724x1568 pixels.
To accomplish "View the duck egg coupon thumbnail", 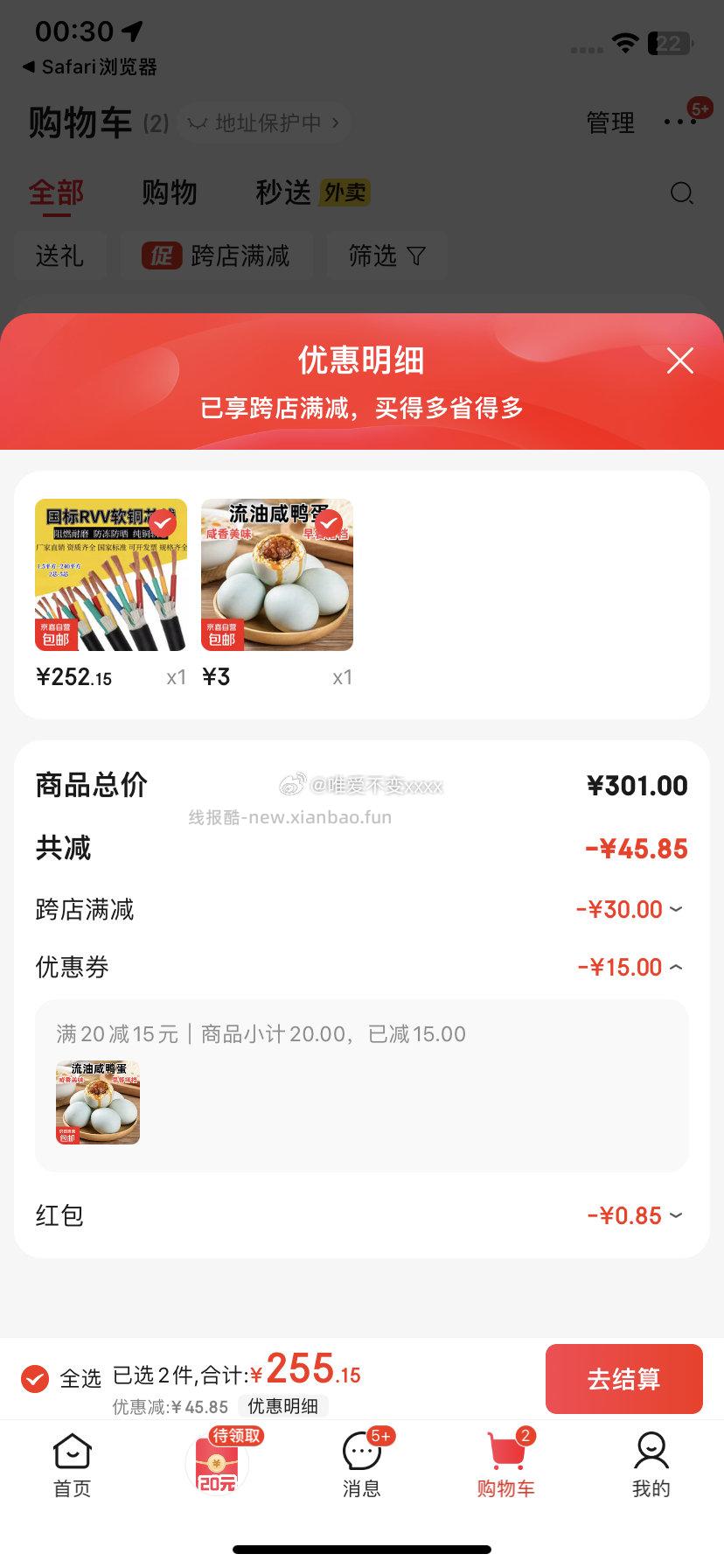I will pos(96,1102).
